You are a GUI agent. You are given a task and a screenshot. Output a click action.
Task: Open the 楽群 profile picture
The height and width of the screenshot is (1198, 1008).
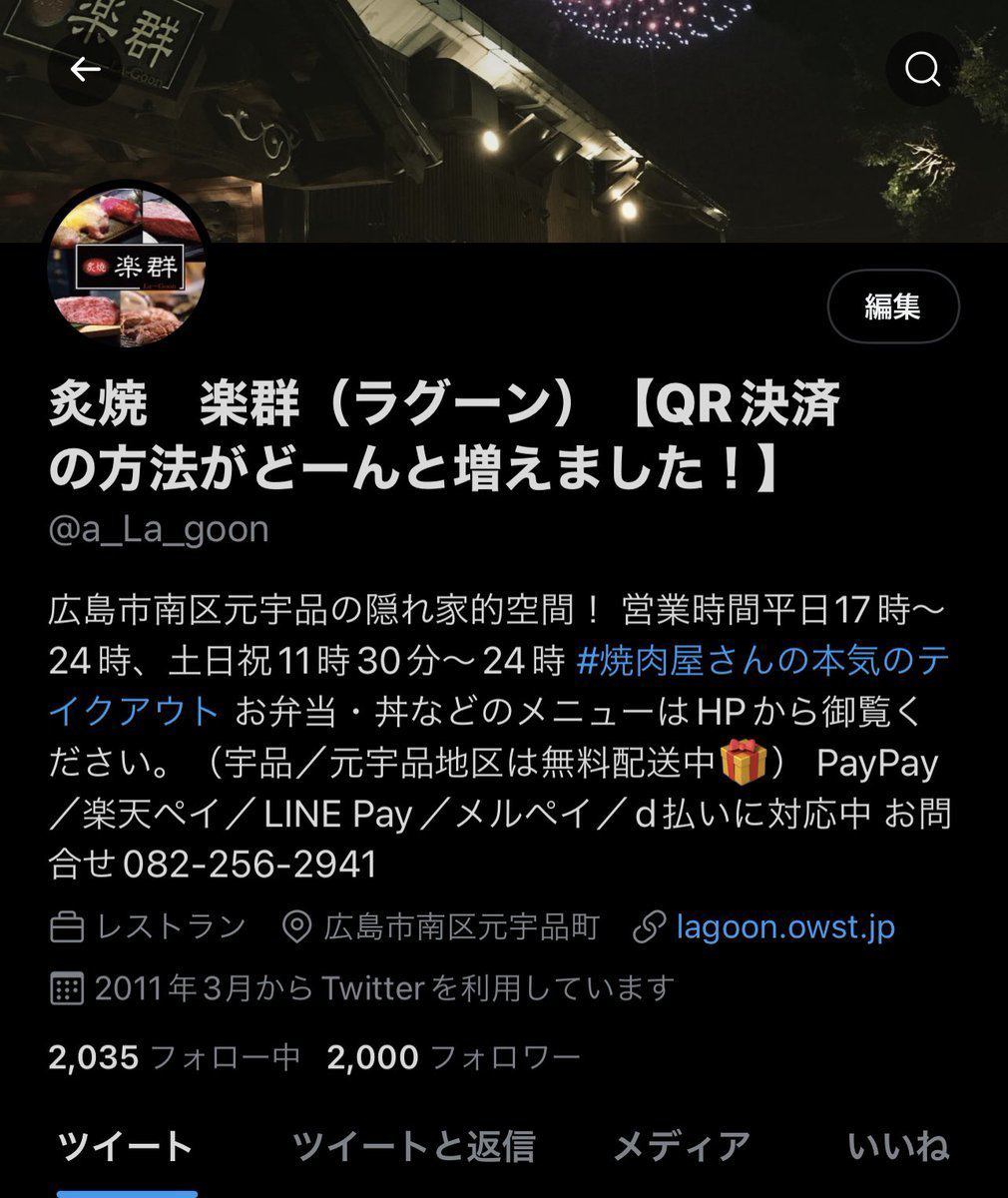pyautogui.click(x=127, y=267)
